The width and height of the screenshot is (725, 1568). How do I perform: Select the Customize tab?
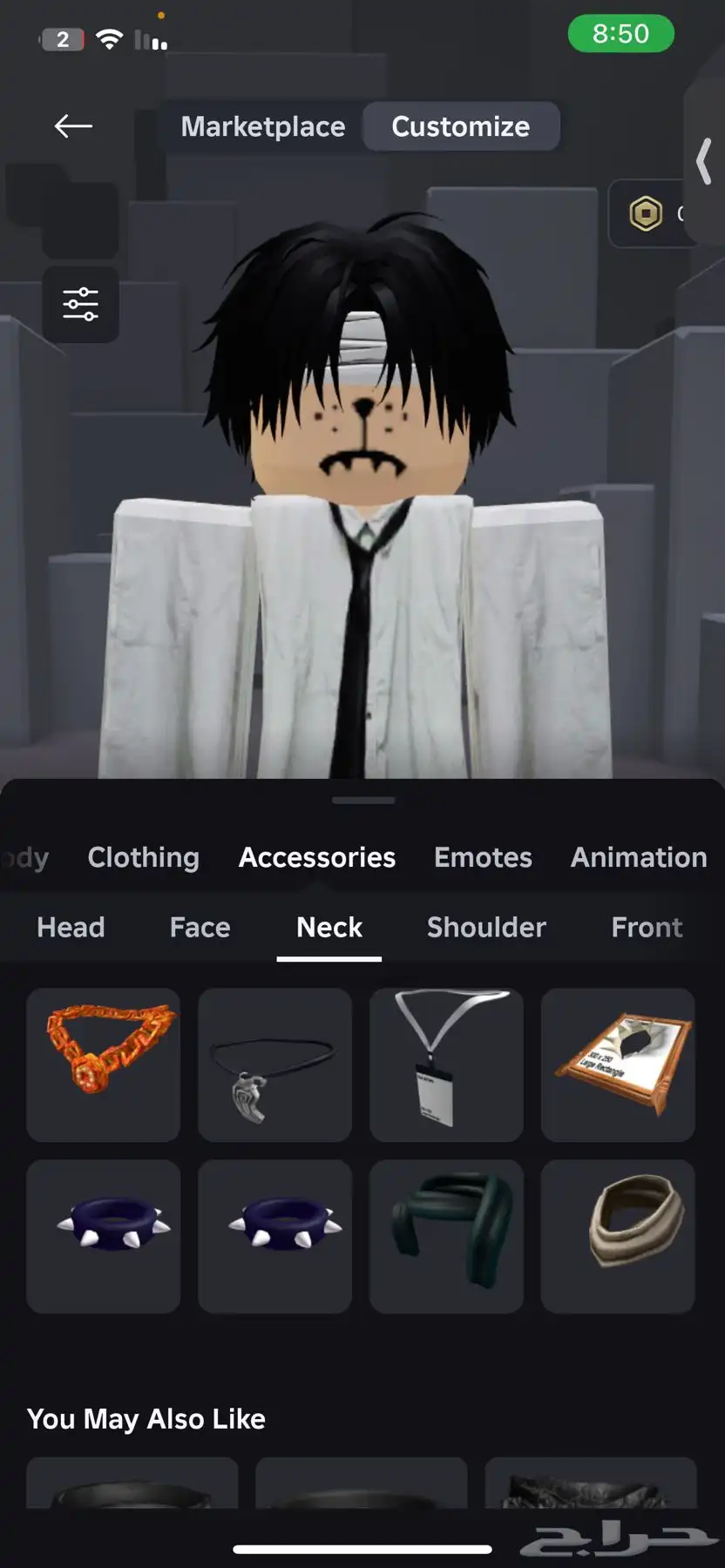(460, 127)
